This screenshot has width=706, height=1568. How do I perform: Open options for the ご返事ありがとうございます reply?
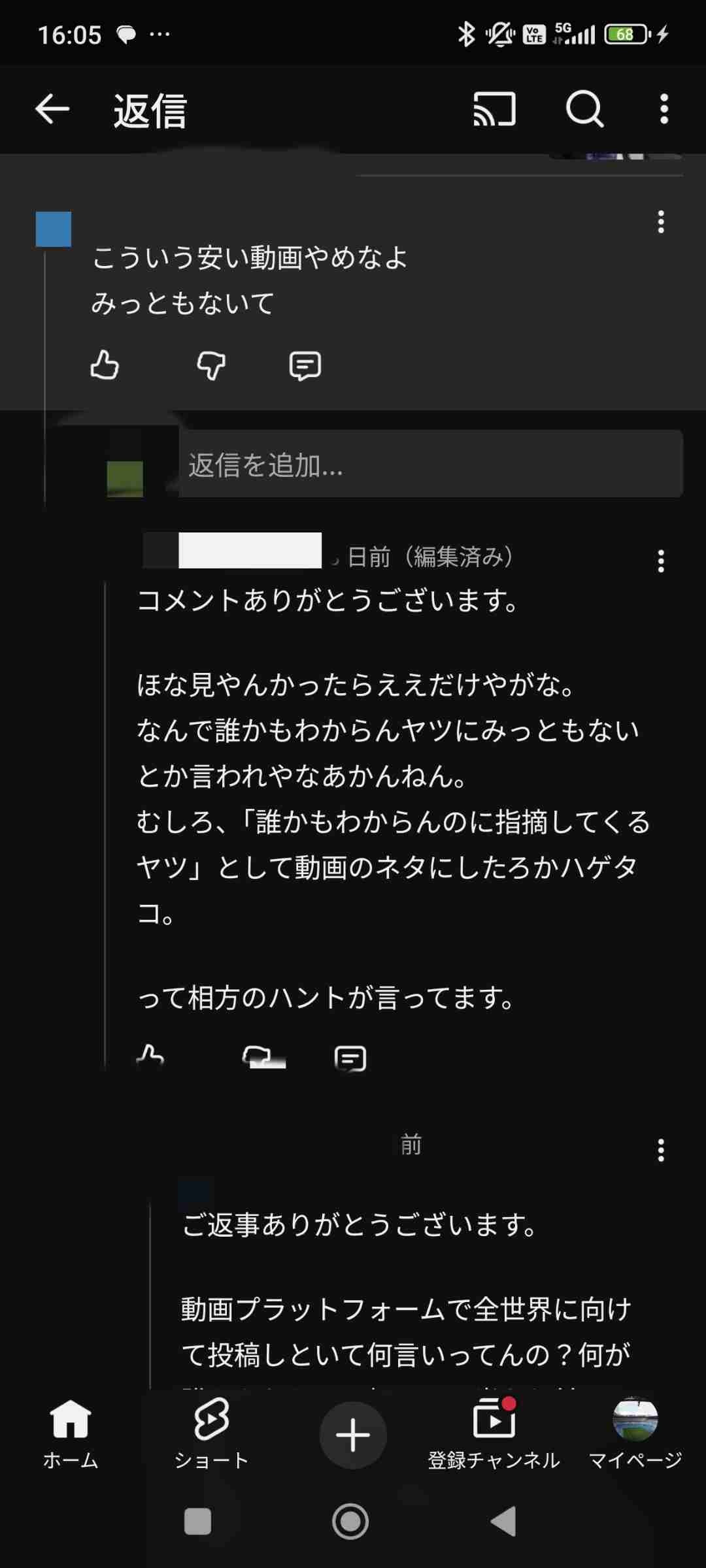click(x=661, y=1151)
